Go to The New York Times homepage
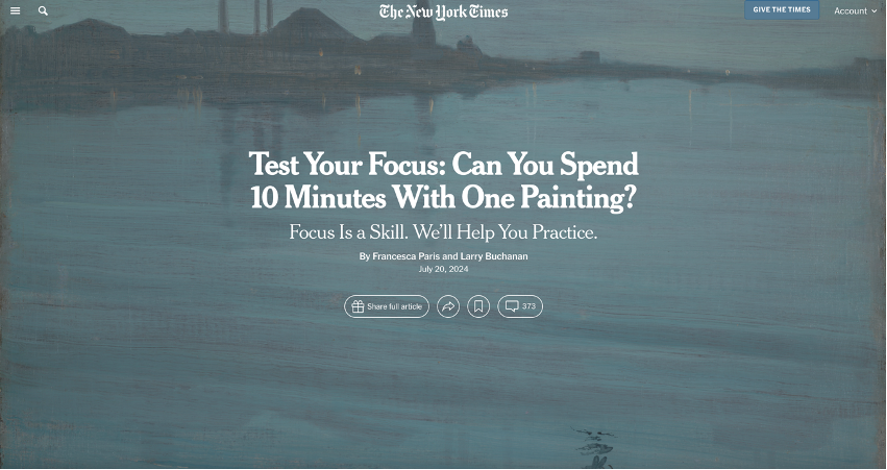 443,12
